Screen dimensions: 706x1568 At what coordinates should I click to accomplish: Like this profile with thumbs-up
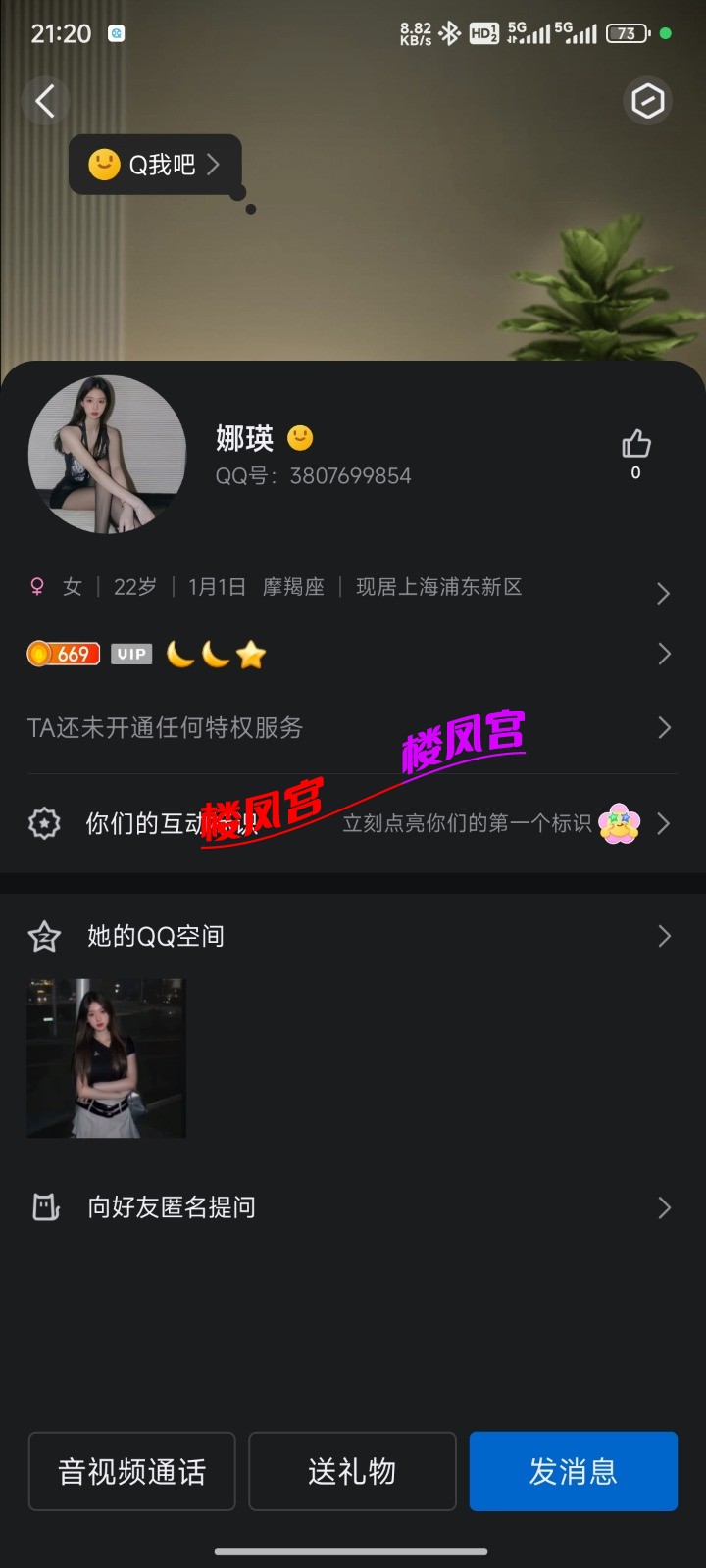[635, 446]
